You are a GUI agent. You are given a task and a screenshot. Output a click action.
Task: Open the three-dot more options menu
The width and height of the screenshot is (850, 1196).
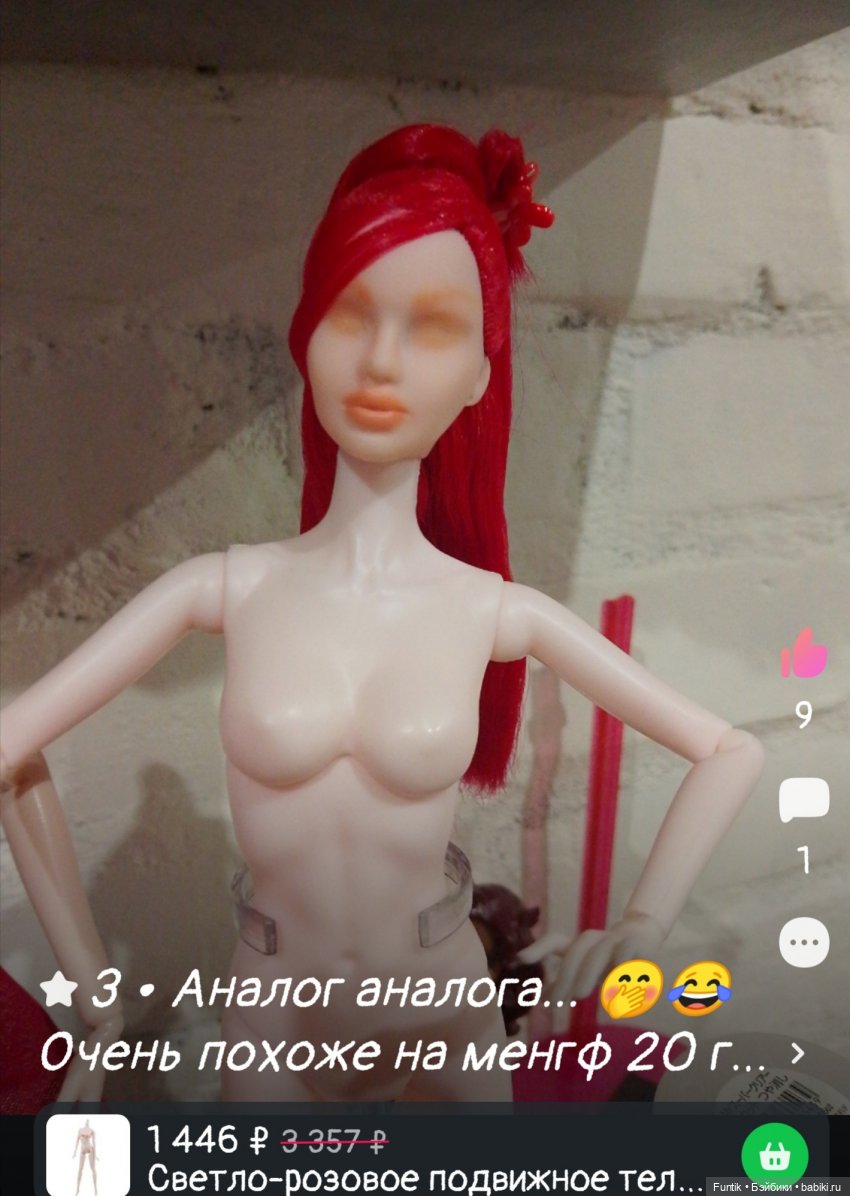[x=804, y=942]
